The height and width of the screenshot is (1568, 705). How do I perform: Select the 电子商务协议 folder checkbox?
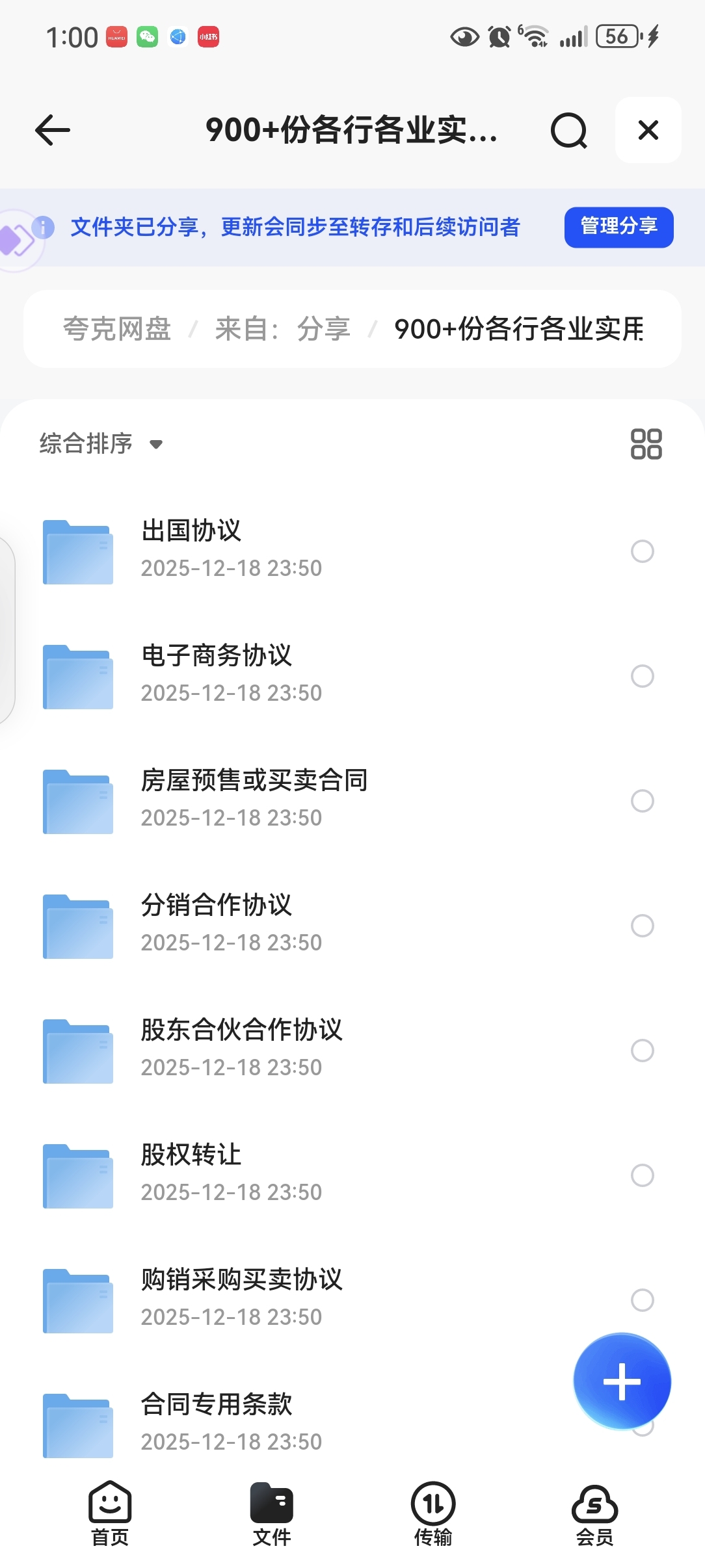642,676
